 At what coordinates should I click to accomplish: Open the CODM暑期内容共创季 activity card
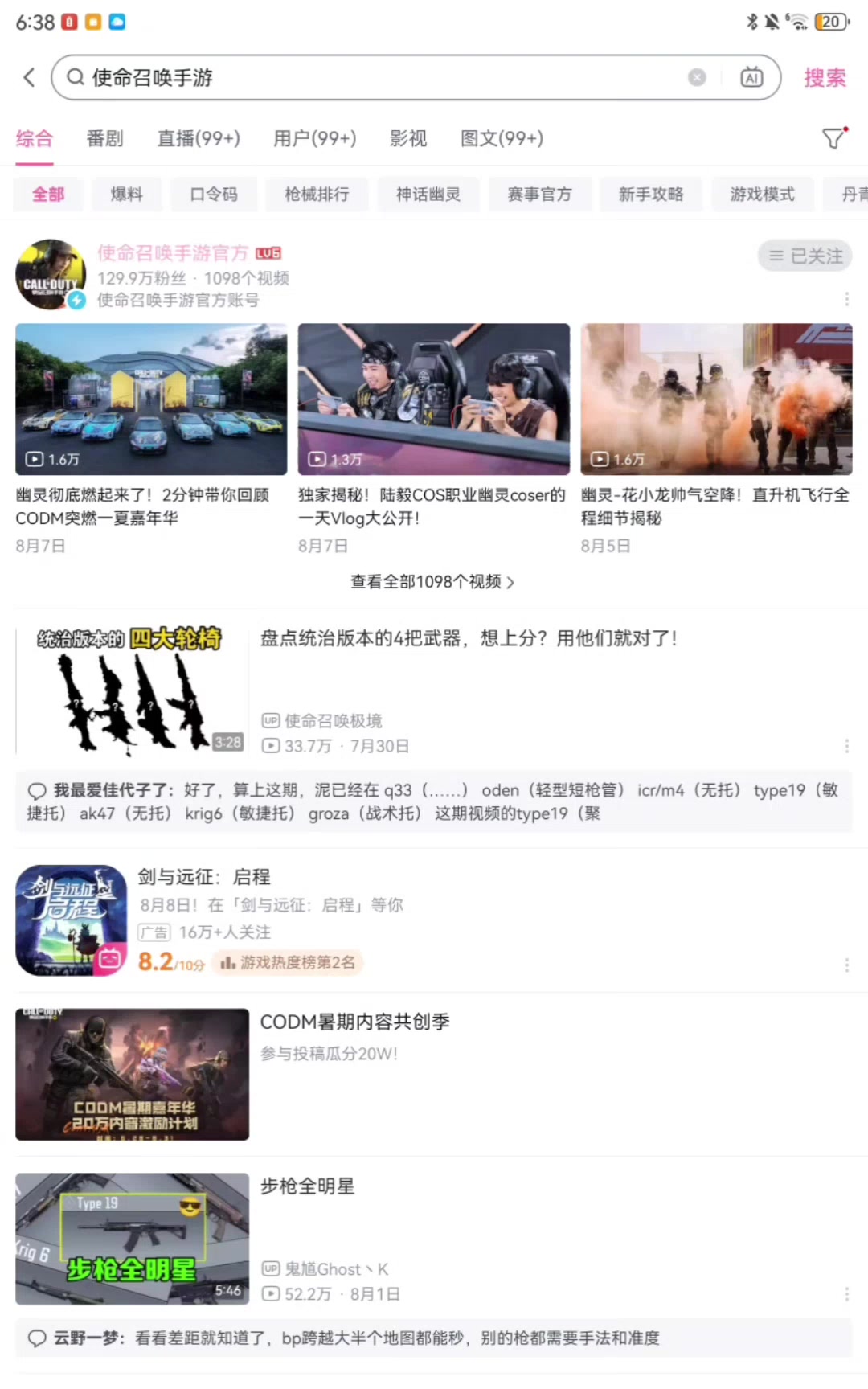(x=354, y=1022)
